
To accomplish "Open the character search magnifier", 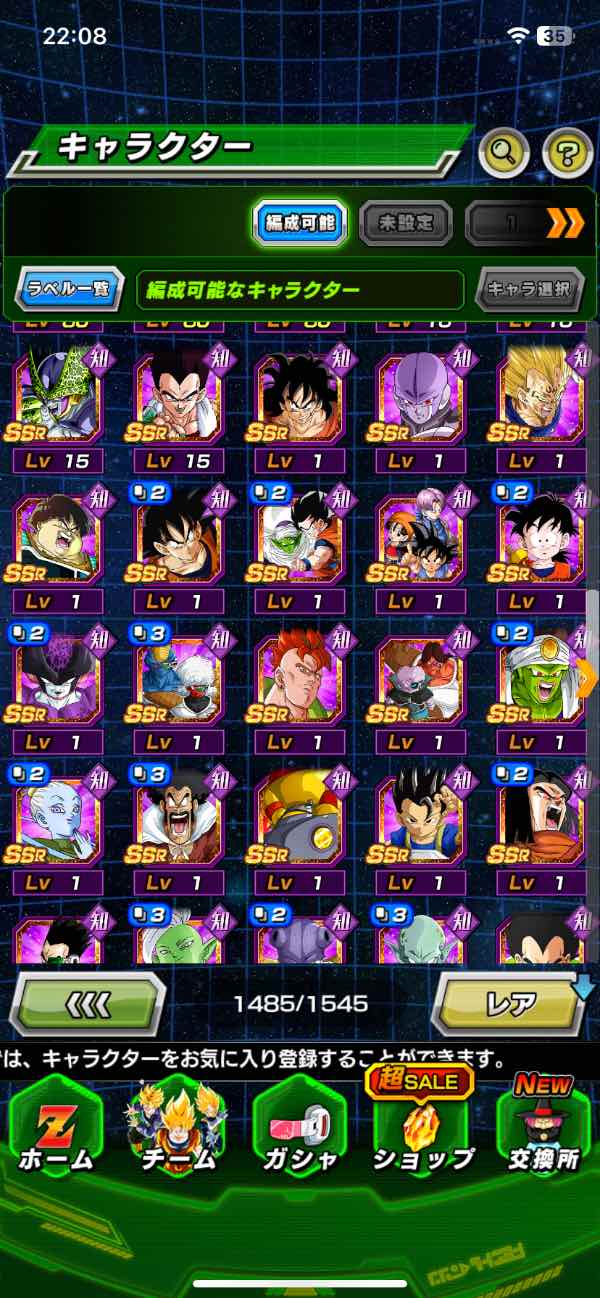I will [503, 153].
